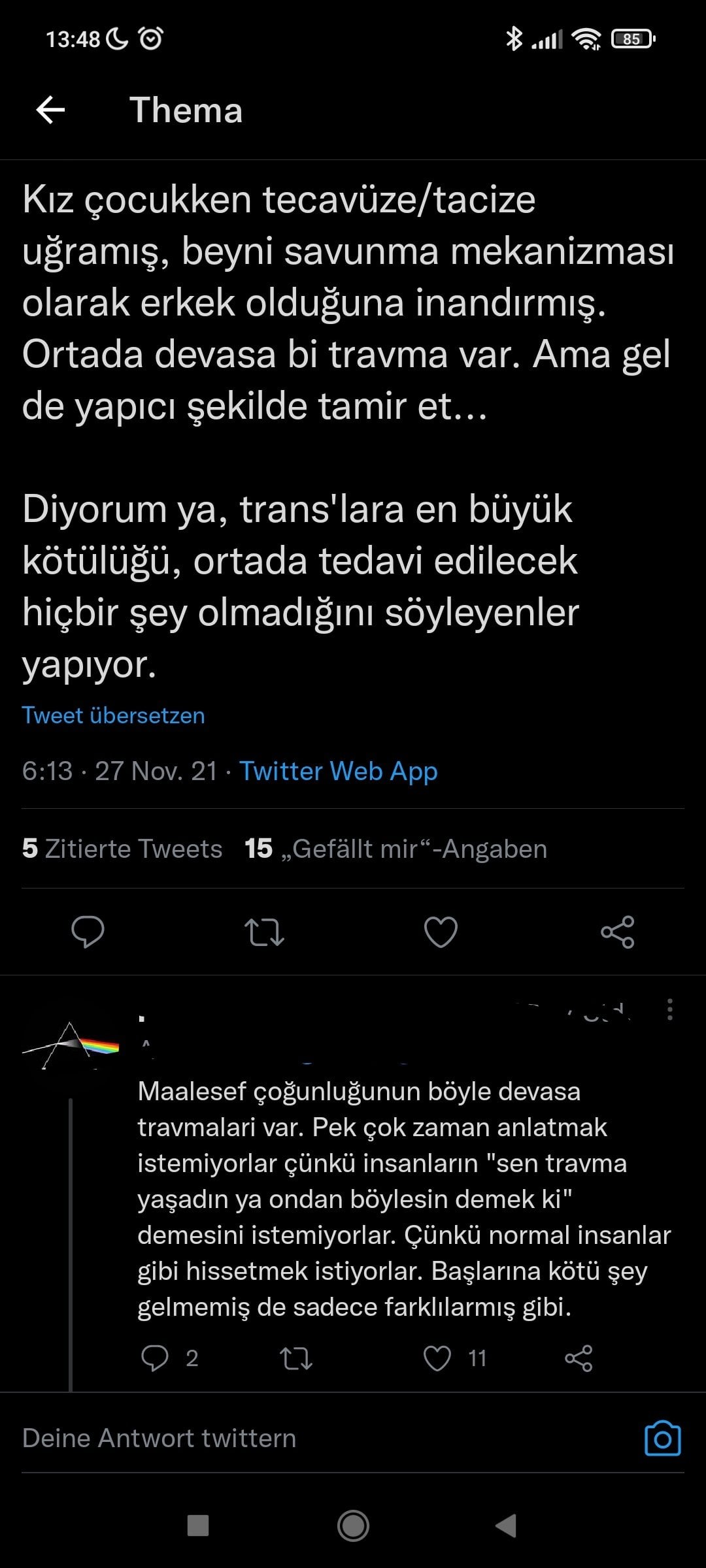Like the main tweet
Viewport: 706px width, 1568px height.
[441, 932]
